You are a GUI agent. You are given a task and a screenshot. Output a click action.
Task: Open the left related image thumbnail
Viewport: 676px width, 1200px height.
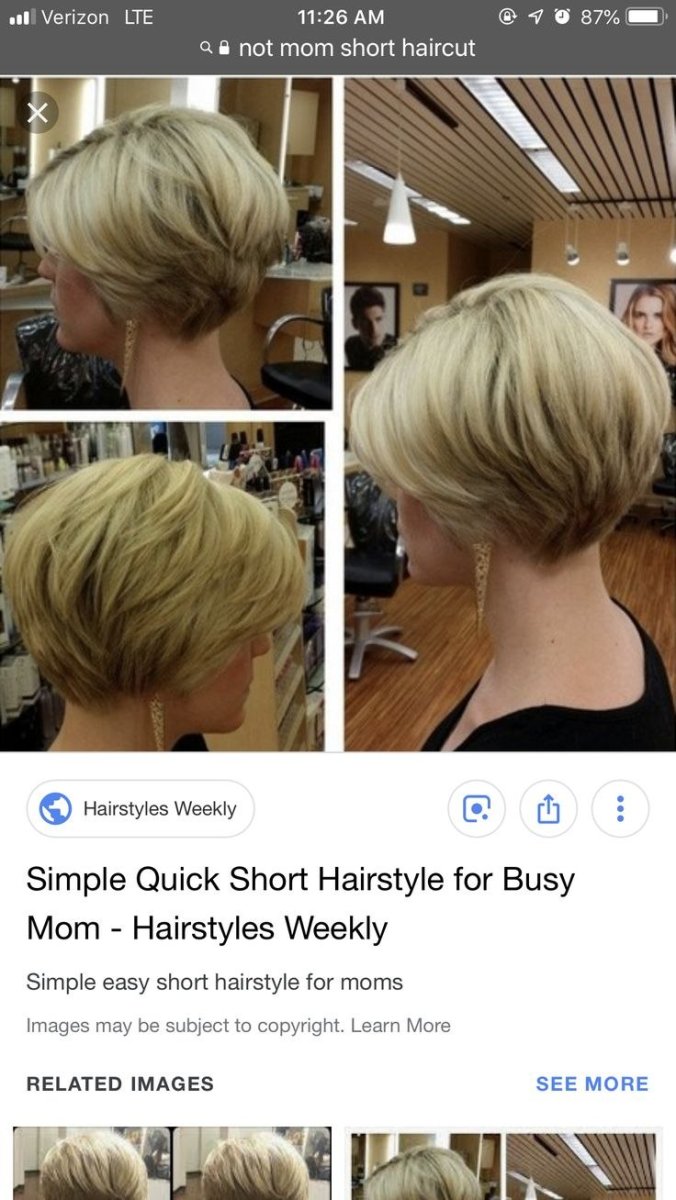tap(172, 1165)
